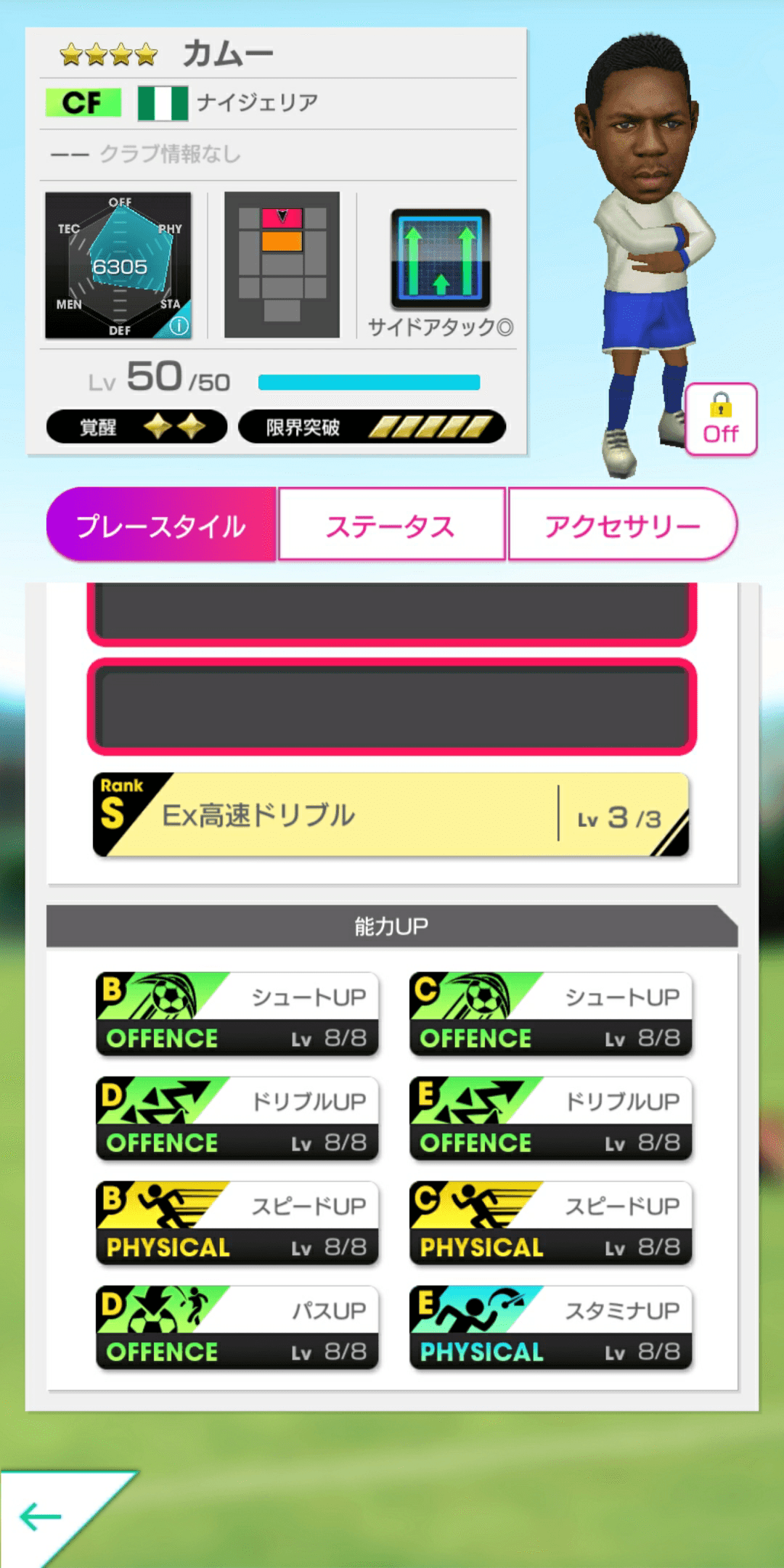Tap the C-rank スピードUP ability card
The image size is (784, 1568).
point(550,1223)
